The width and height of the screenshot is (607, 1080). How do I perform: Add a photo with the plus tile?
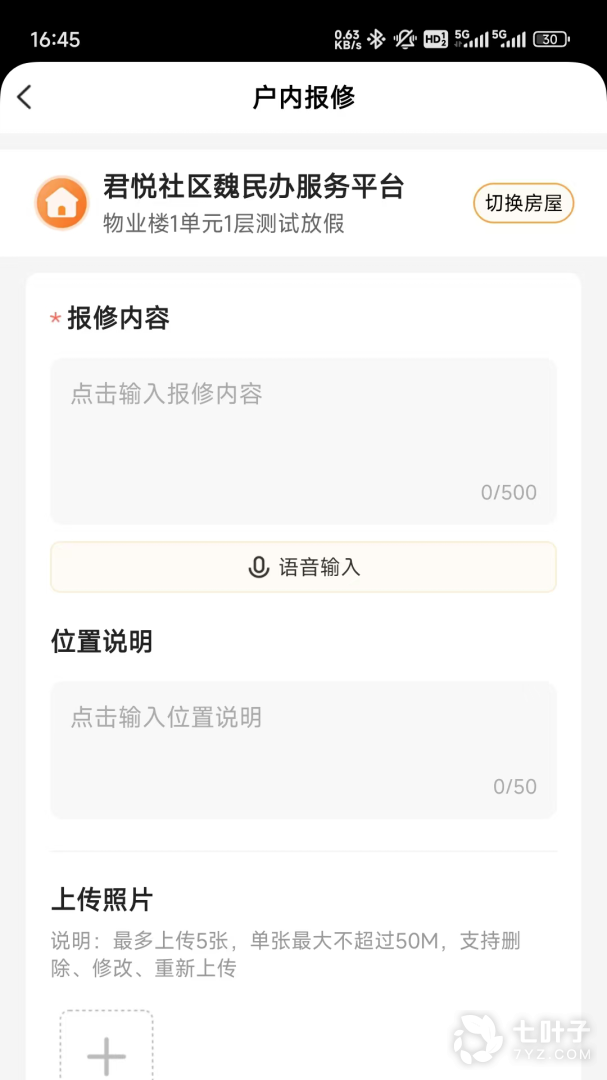coord(106,1046)
